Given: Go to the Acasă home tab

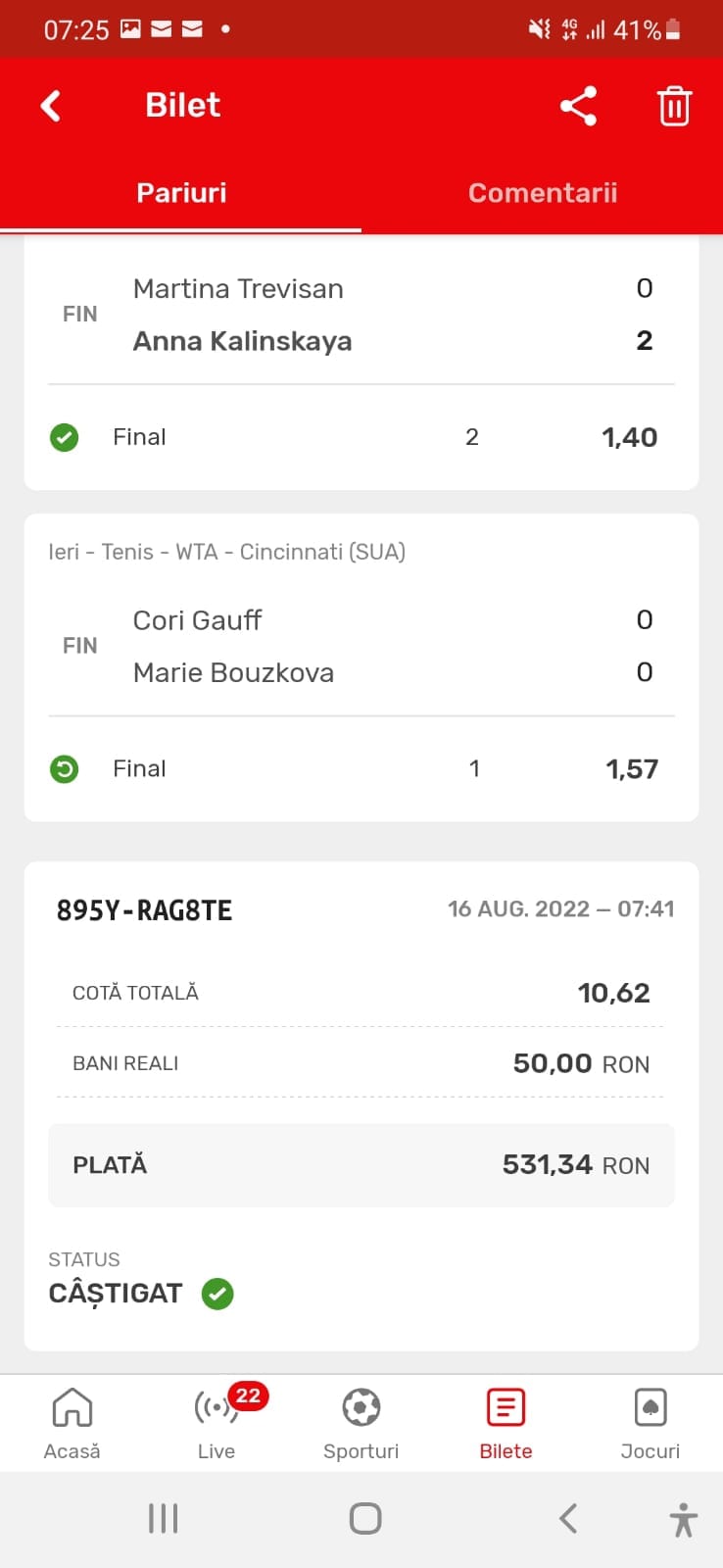Looking at the screenshot, I should 72,1423.
